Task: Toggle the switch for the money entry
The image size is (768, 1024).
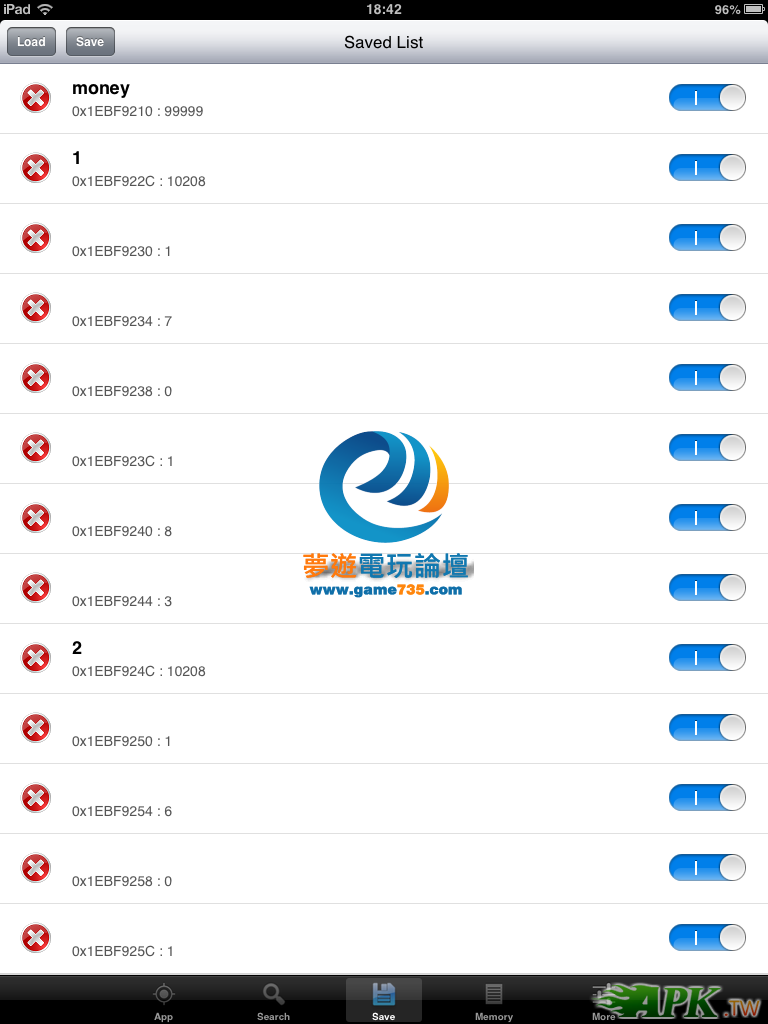Action: point(707,98)
